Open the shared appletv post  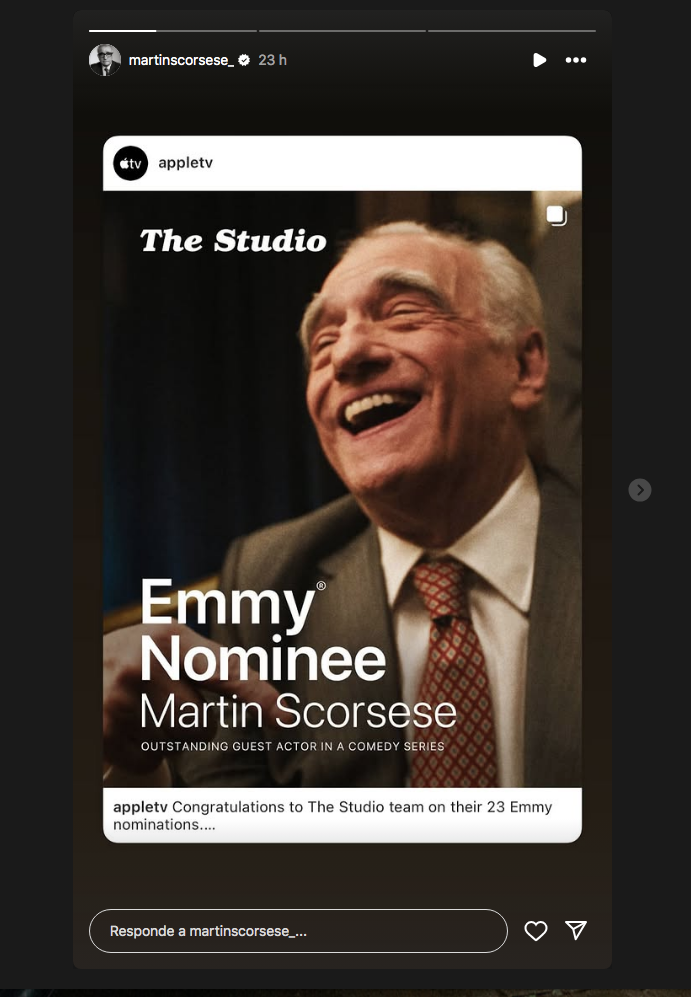tap(342, 488)
